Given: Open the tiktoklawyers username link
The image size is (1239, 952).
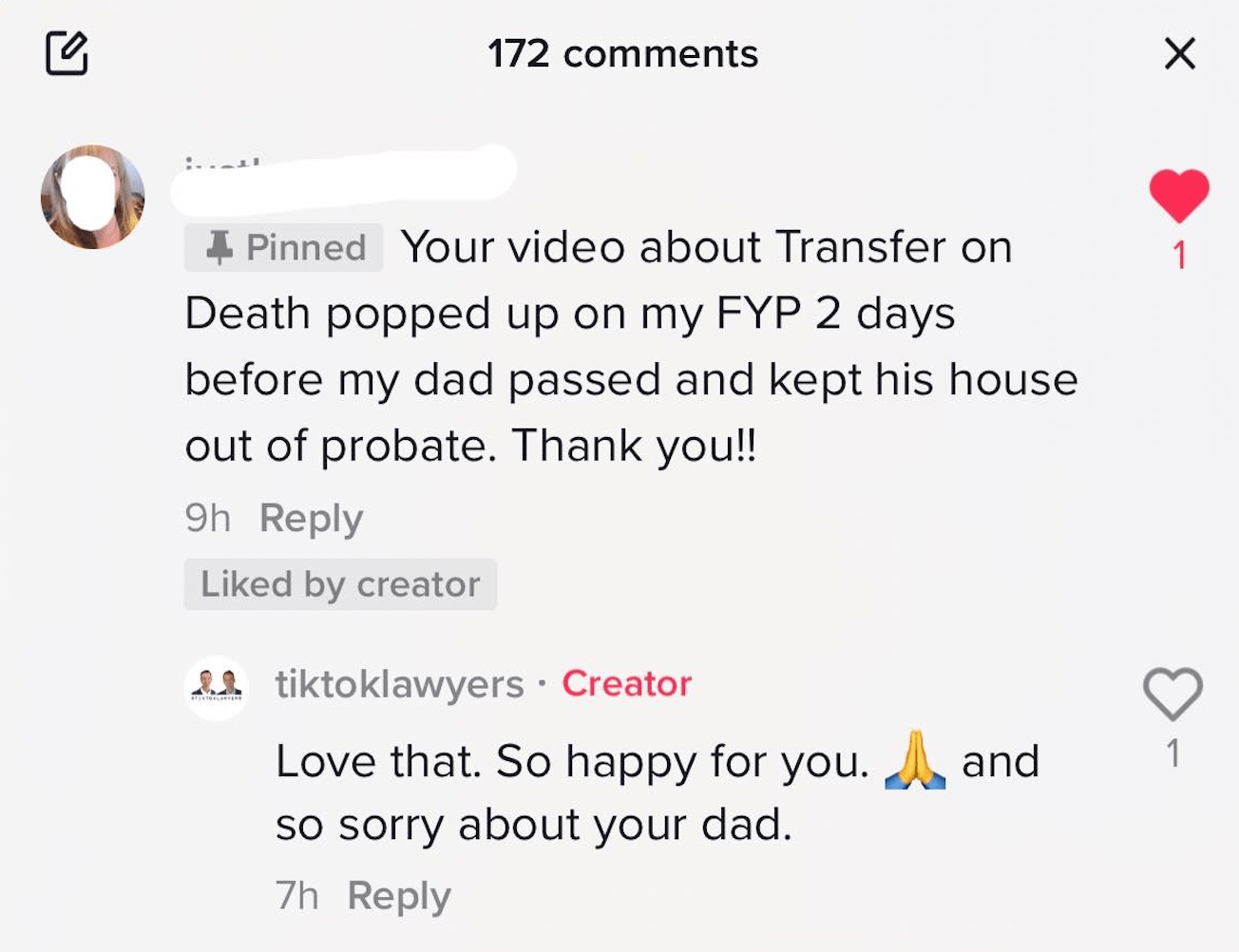Looking at the screenshot, I should [x=399, y=684].
